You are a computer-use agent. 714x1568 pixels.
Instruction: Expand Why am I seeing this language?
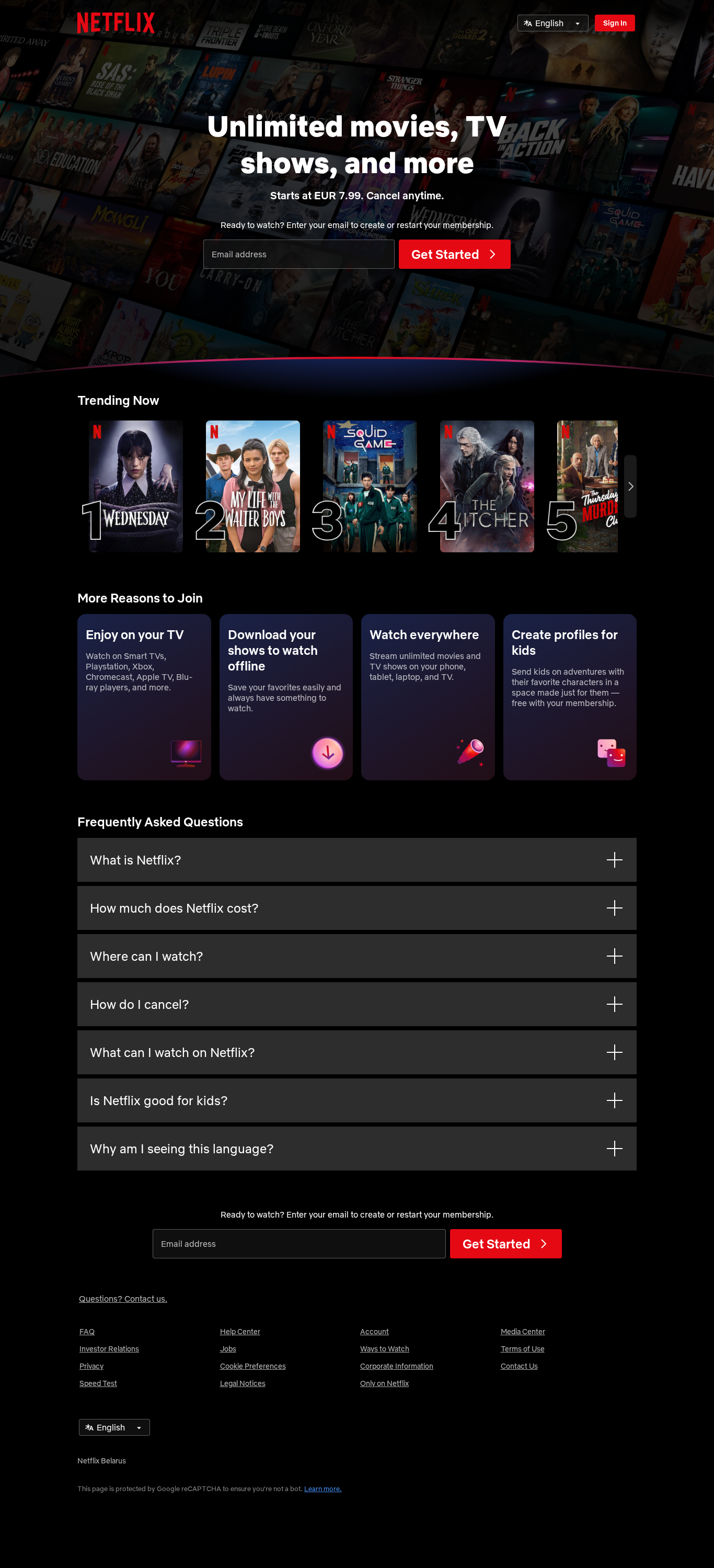(x=357, y=1149)
